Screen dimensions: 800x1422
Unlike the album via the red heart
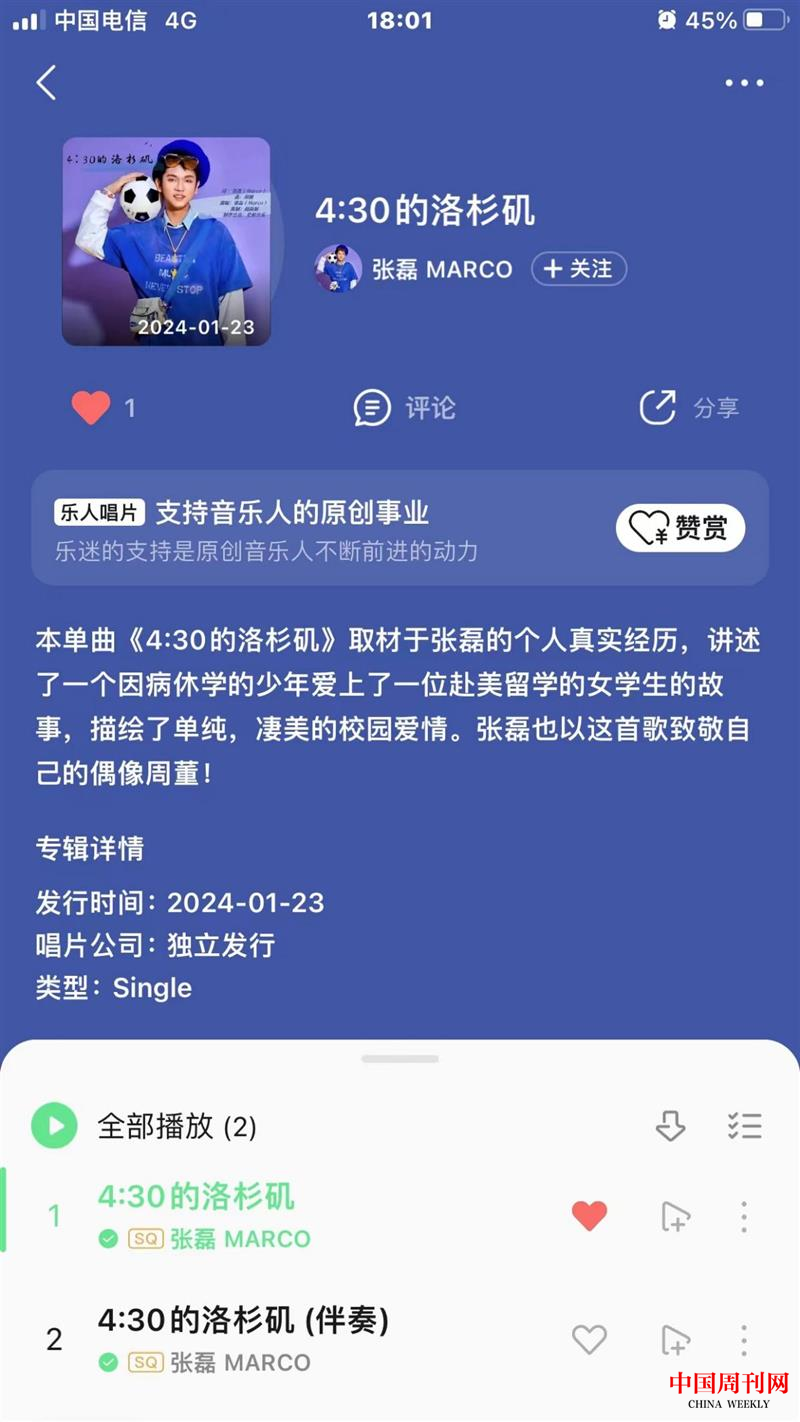pyautogui.click(x=91, y=407)
